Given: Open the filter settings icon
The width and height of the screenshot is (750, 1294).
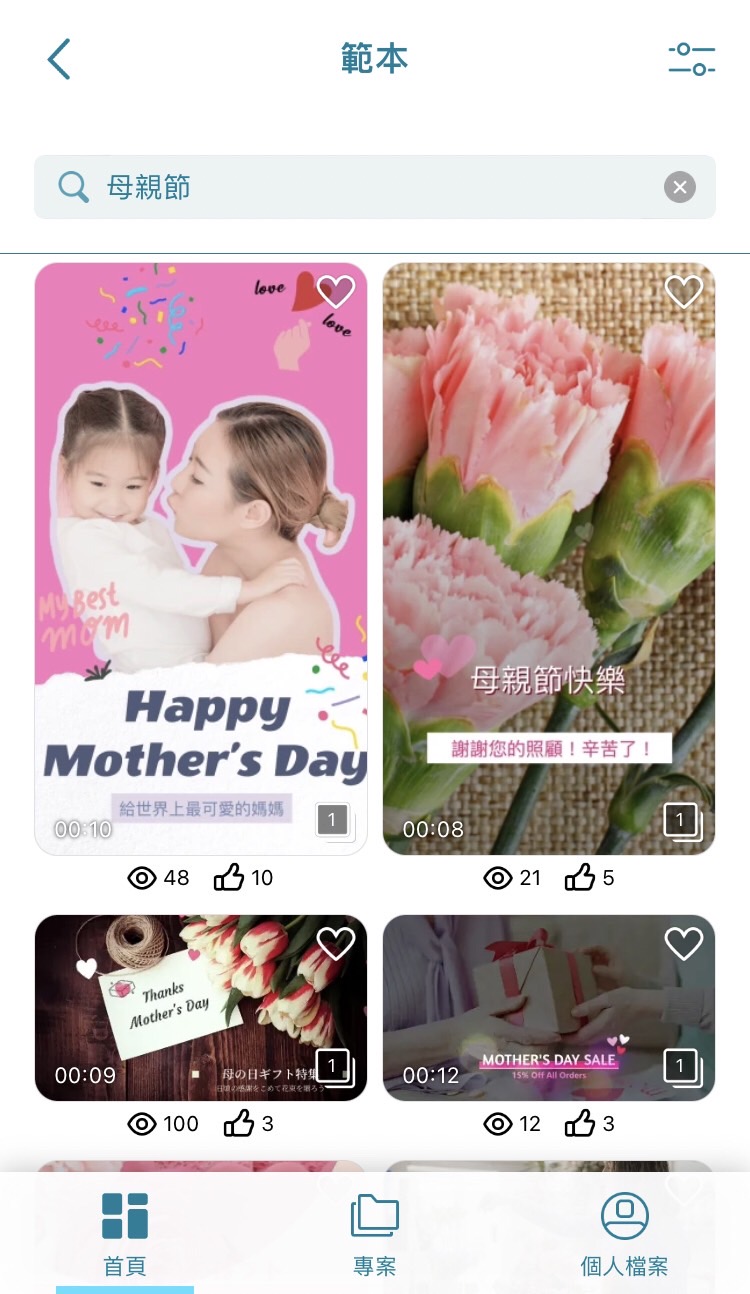Looking at the screenshot, I should (691, 59).
